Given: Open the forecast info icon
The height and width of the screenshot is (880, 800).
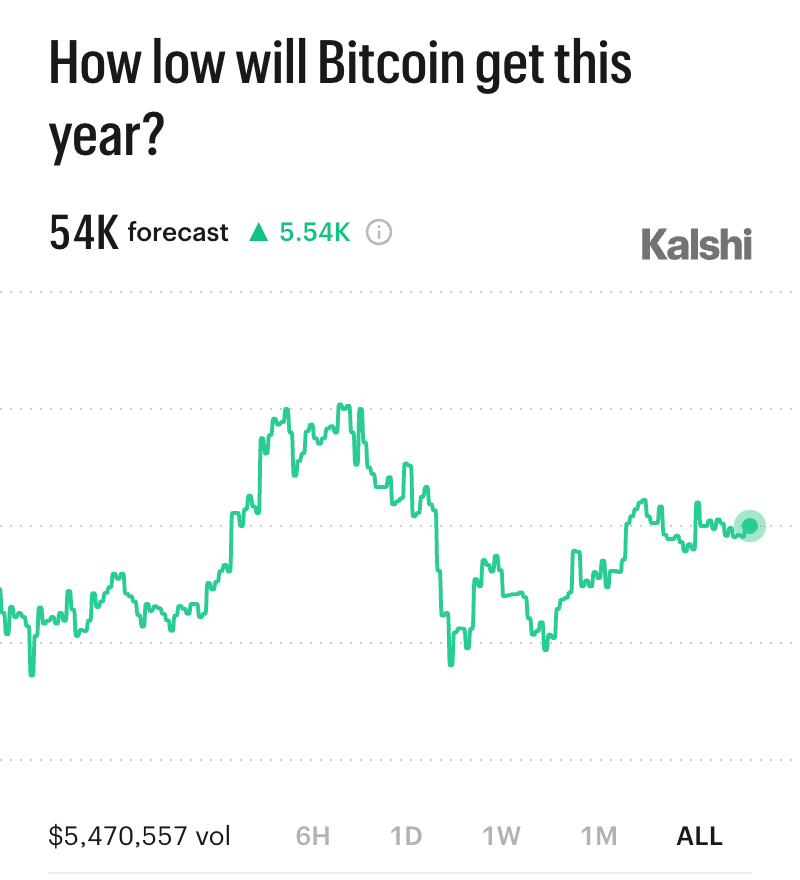Looking at the screenshot, I should click(379, 232).
